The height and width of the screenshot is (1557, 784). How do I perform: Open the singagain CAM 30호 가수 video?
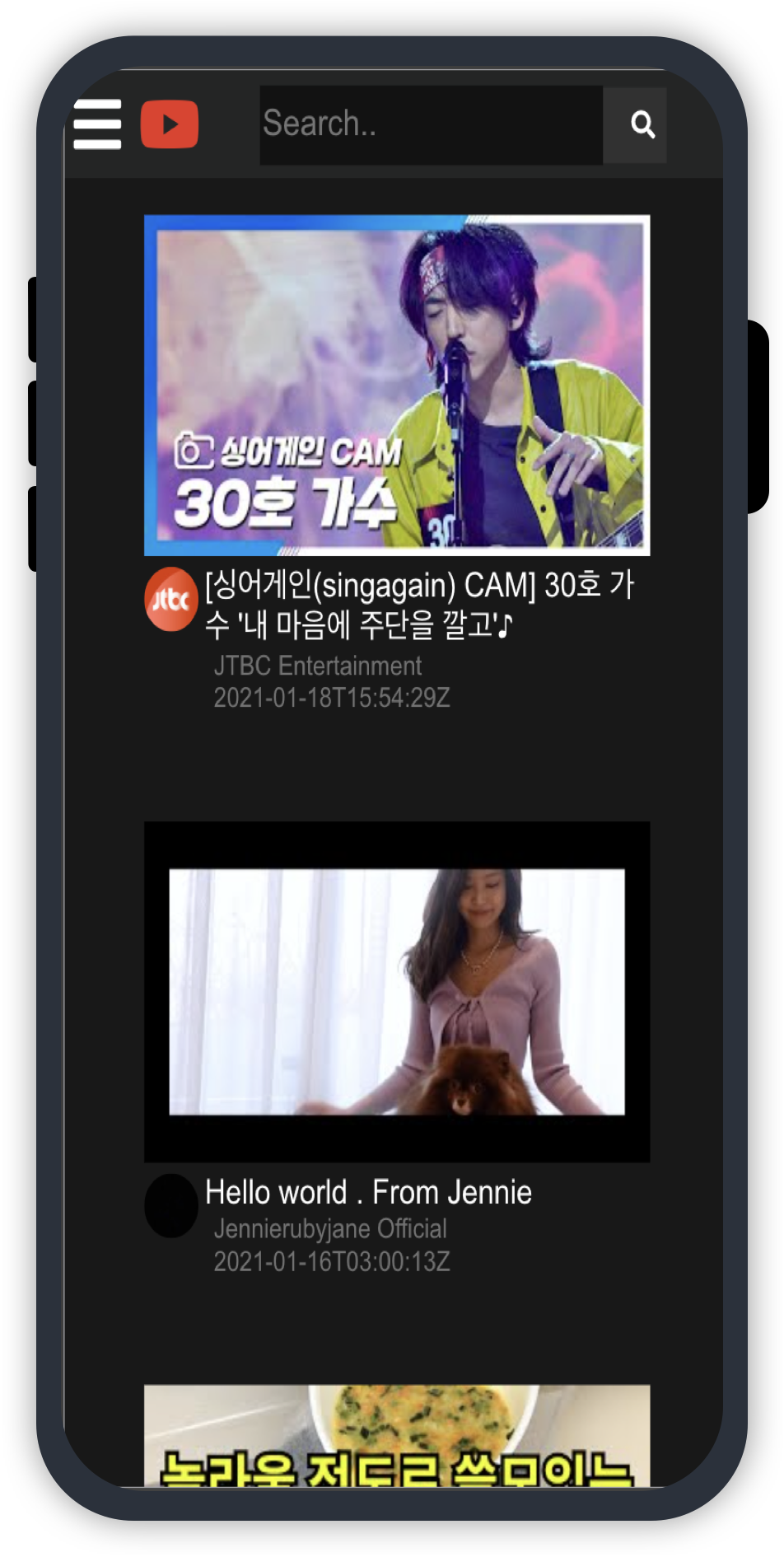pyautogui.click(x=397, y=386)
